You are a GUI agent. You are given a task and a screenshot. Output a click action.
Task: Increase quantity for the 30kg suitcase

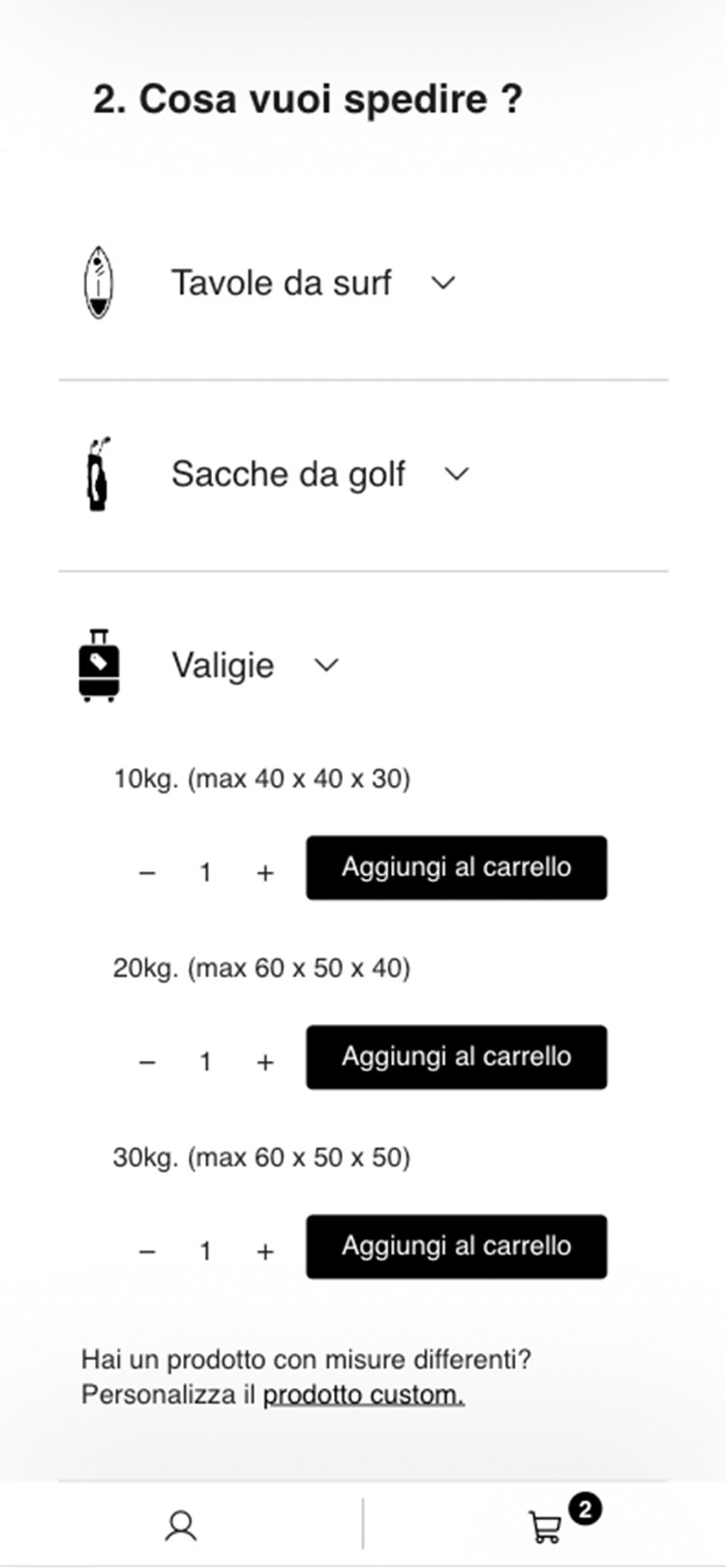265,1251
